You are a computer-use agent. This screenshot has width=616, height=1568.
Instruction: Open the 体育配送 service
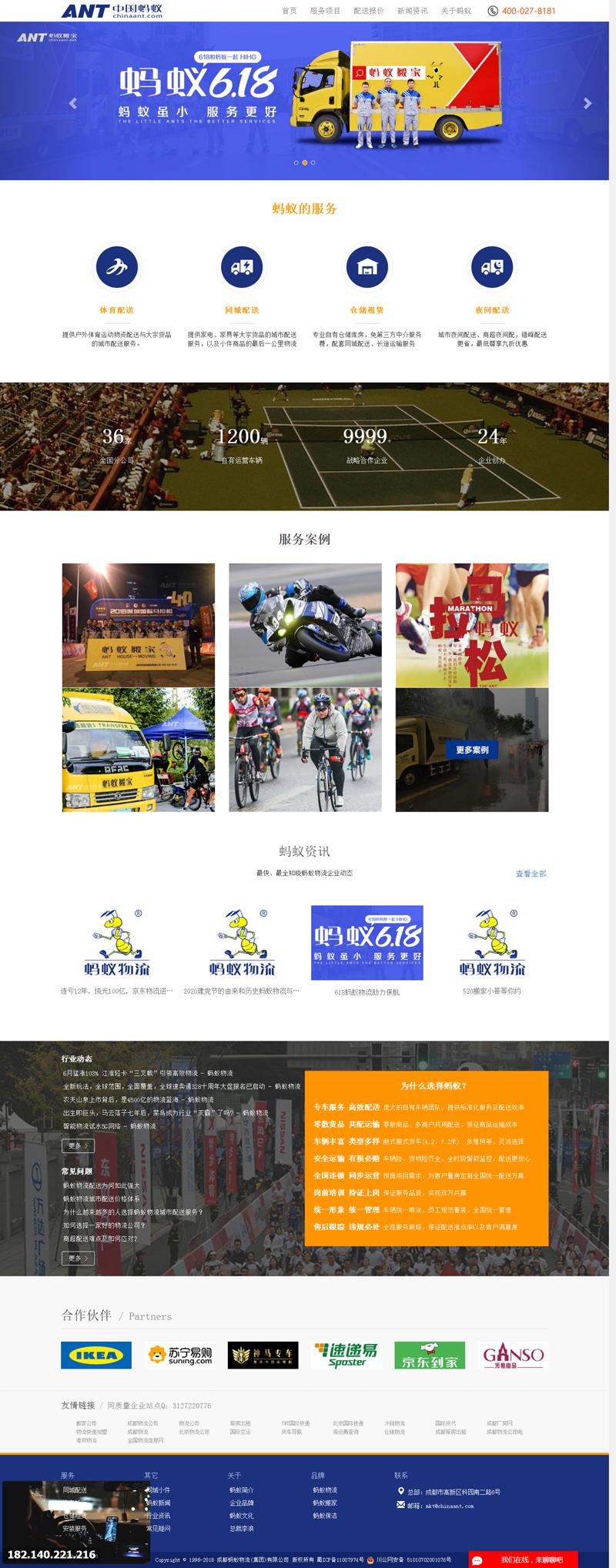[x=117, y=310]
